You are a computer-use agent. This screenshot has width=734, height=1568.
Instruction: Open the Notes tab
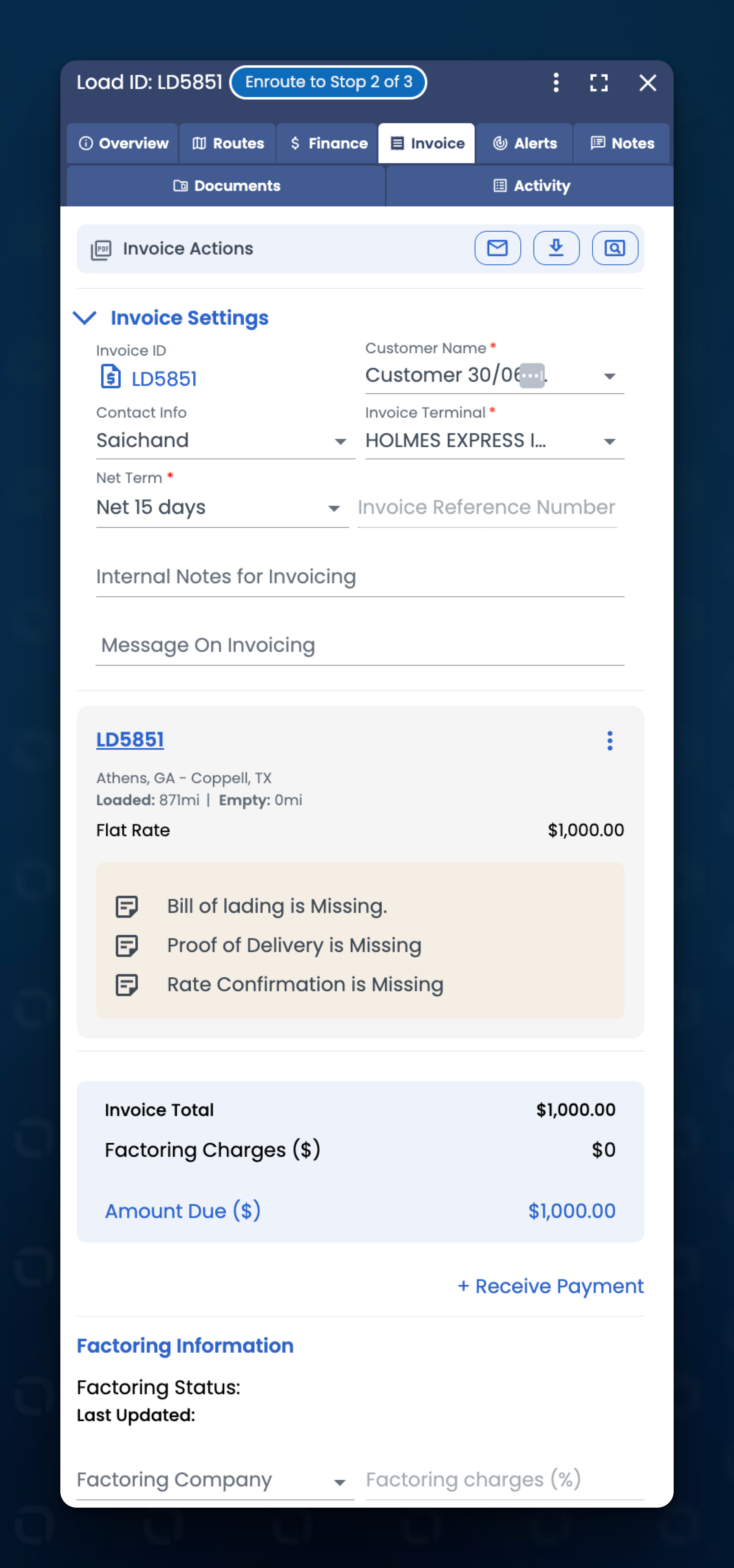pyautogui.click(x=622, y=143)
